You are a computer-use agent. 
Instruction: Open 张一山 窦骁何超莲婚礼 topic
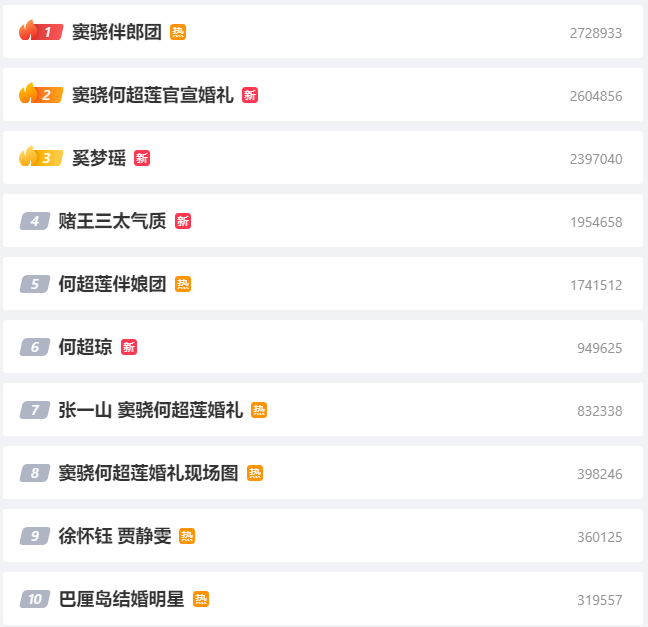150,410
